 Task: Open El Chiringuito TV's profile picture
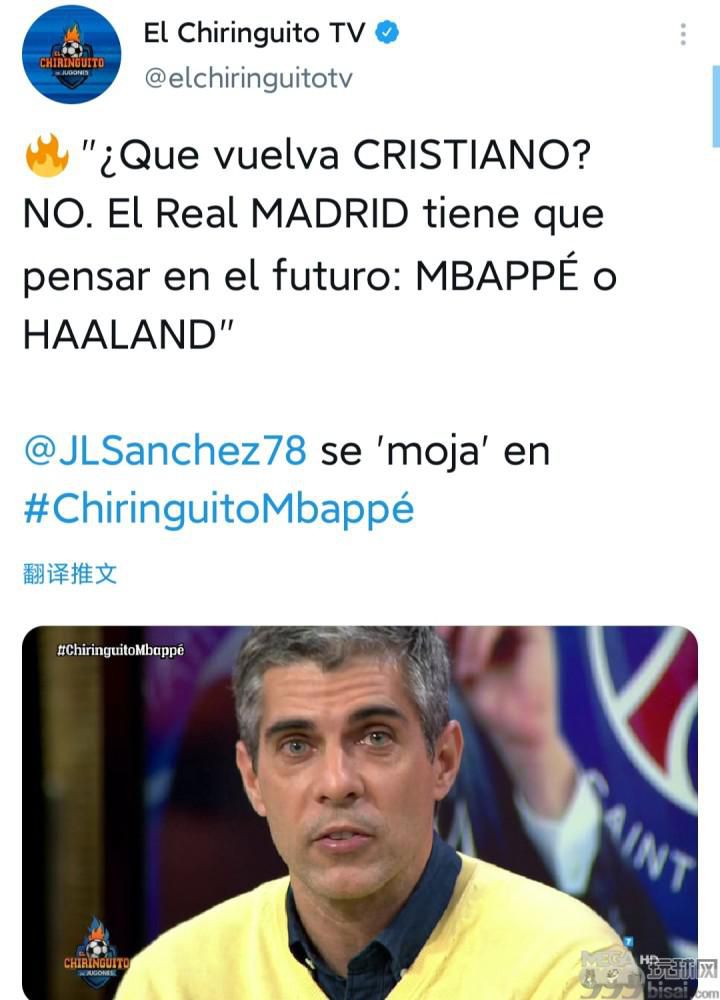[x=71, y=54]
